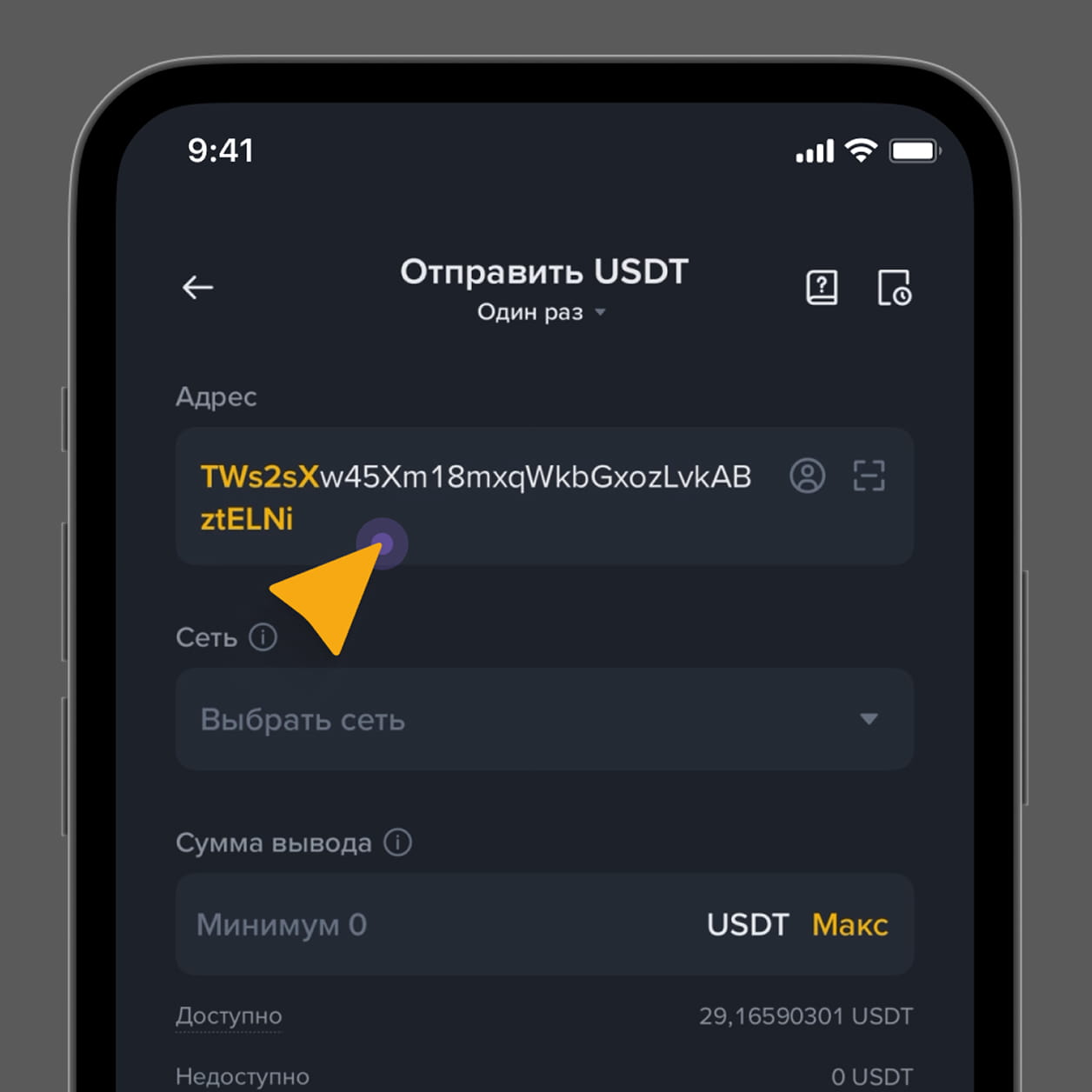Go back using the arrow icon
Viewport: 1092px width, 1092px height.
pos(197,287)
